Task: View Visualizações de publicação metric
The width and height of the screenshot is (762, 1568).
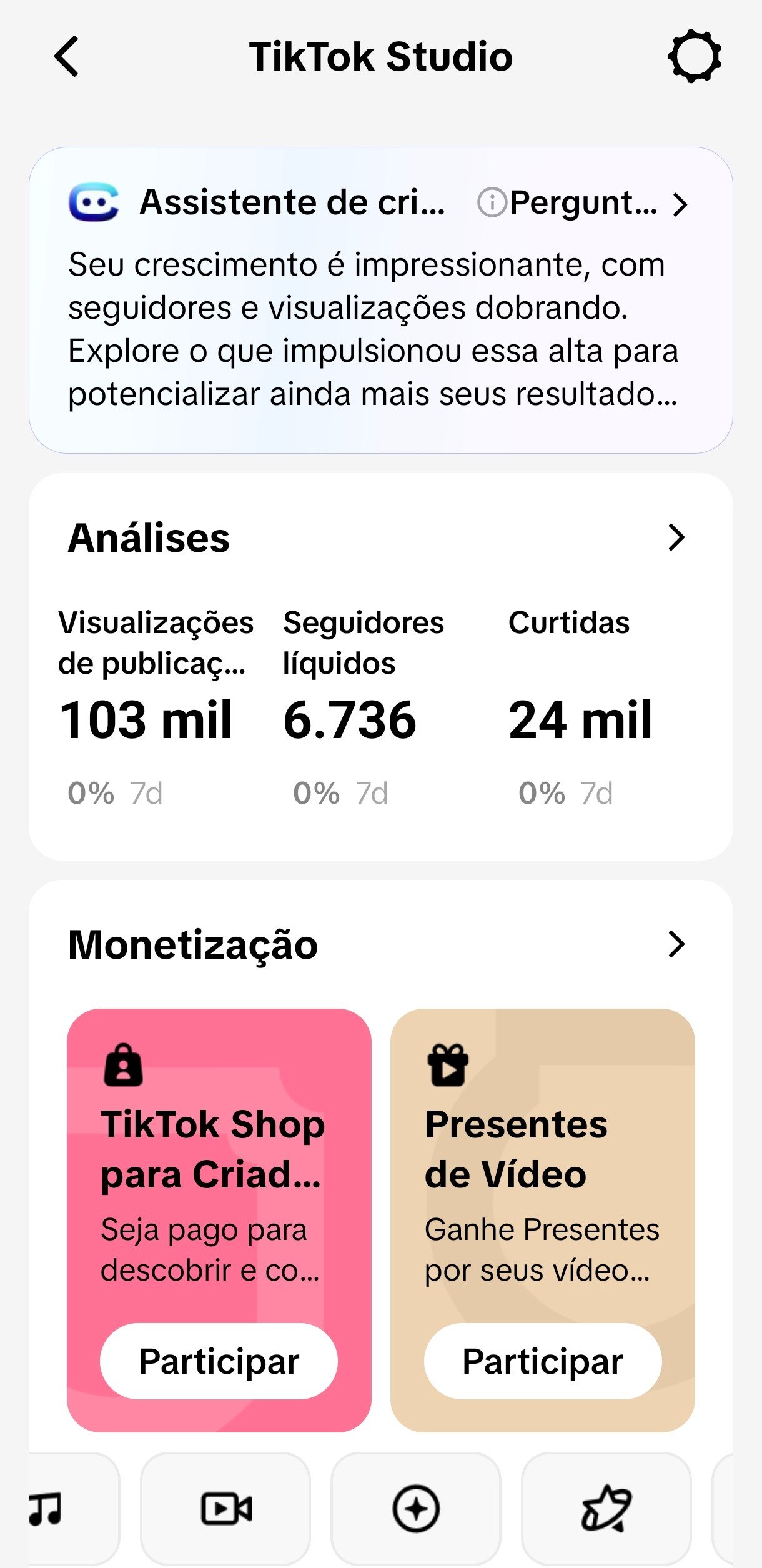Action: click(x=156, y=706)
